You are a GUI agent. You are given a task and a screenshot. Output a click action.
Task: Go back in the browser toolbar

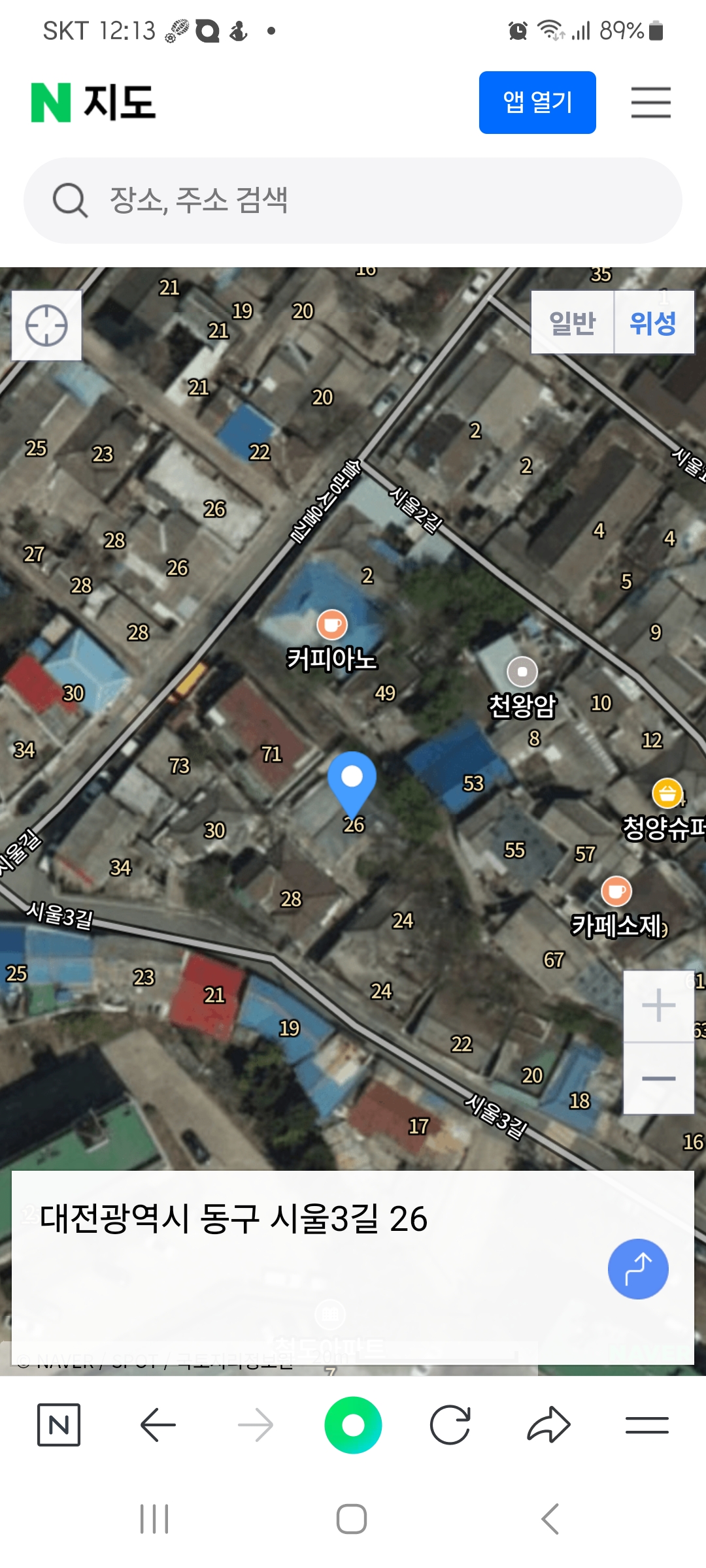point(158,1425)
